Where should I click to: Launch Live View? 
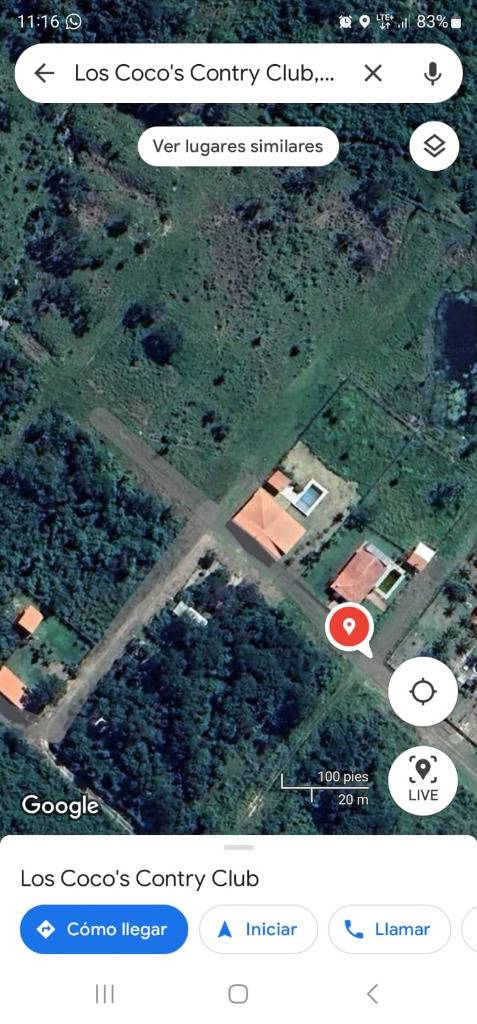423,780
